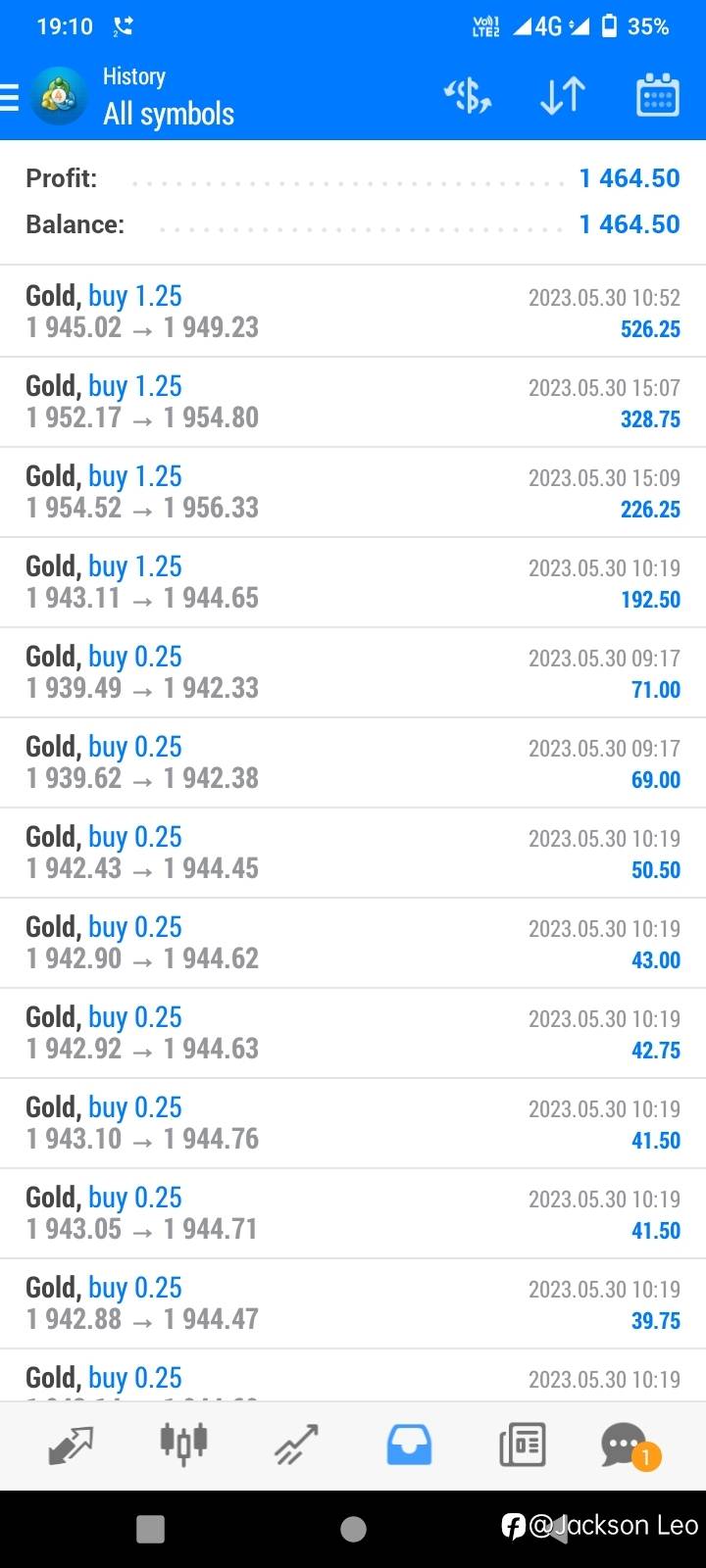Image resolution: width=706 pixels, height=1568 pixels.
Task: Switch to the News tab
Action: 522,1445
